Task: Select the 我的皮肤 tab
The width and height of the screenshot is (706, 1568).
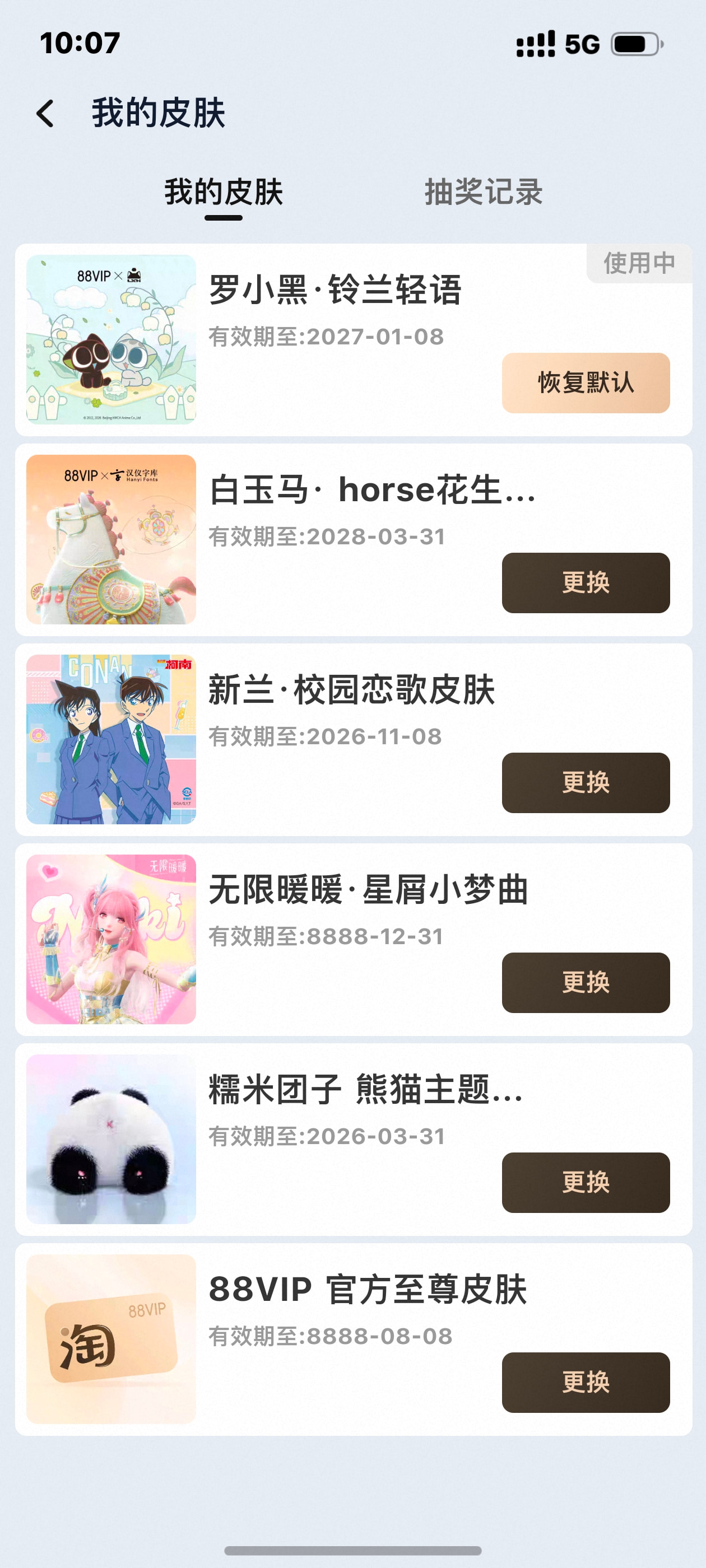Action: click(x=224, y=192)
